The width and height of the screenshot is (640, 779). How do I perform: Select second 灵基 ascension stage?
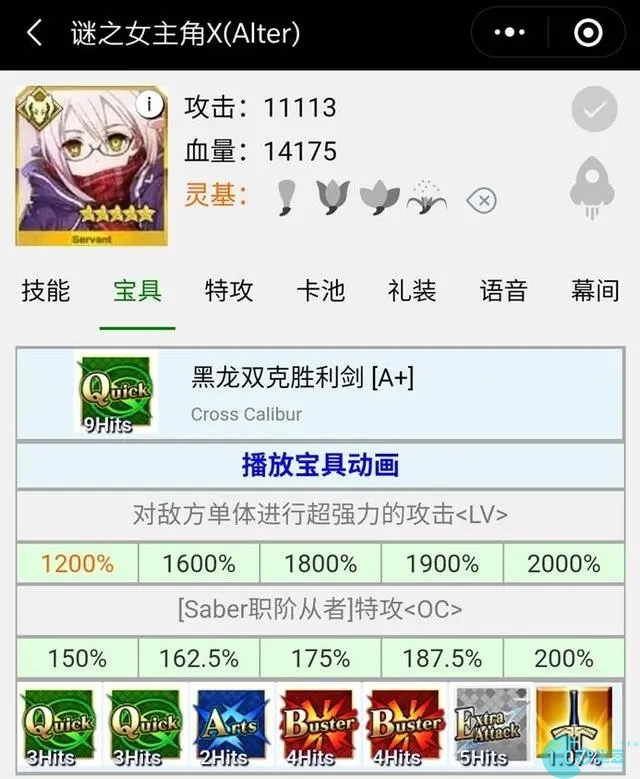point(332,197)
